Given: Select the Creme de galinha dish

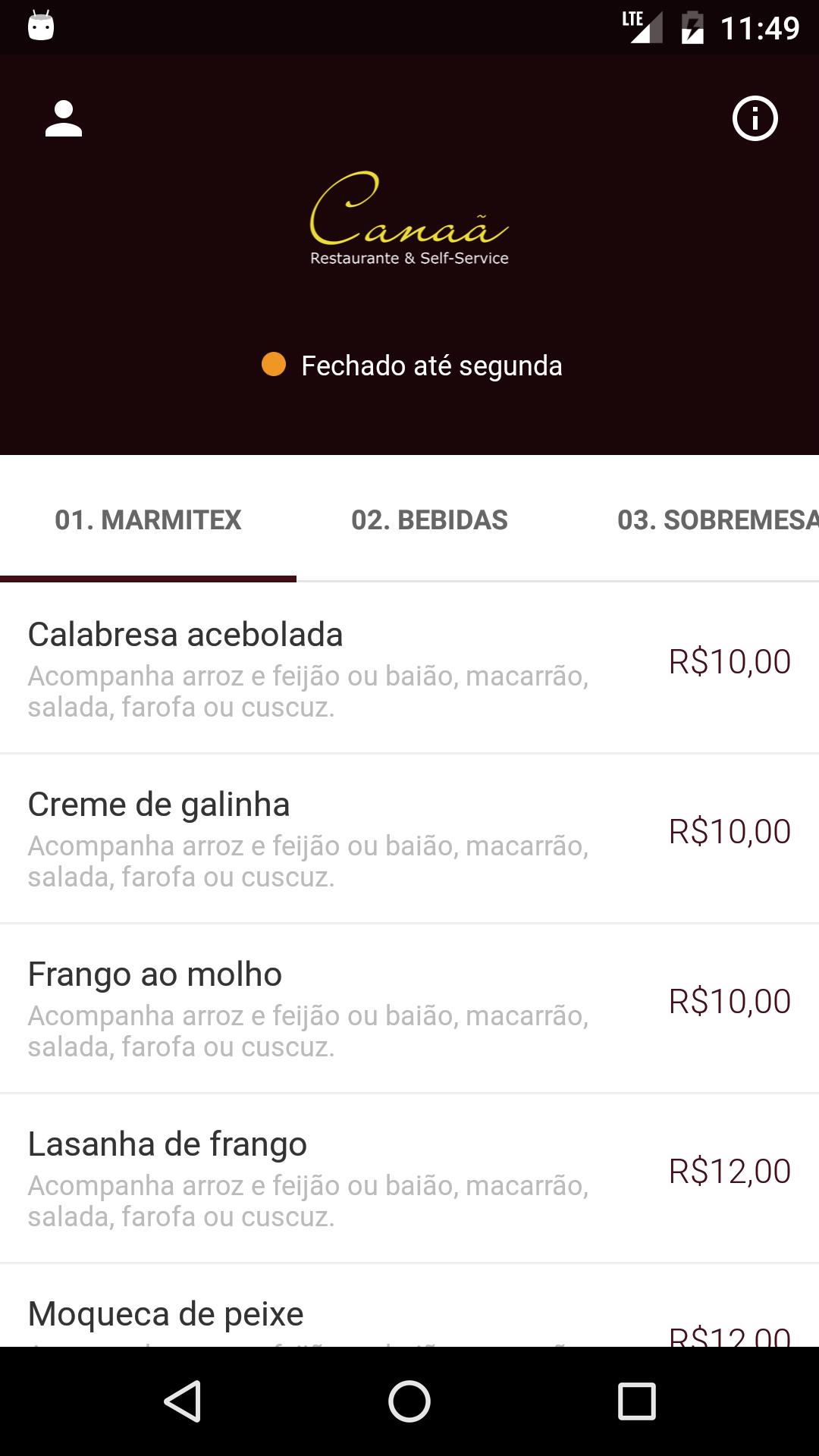Looking at the screenshot, I should (409, 838).
